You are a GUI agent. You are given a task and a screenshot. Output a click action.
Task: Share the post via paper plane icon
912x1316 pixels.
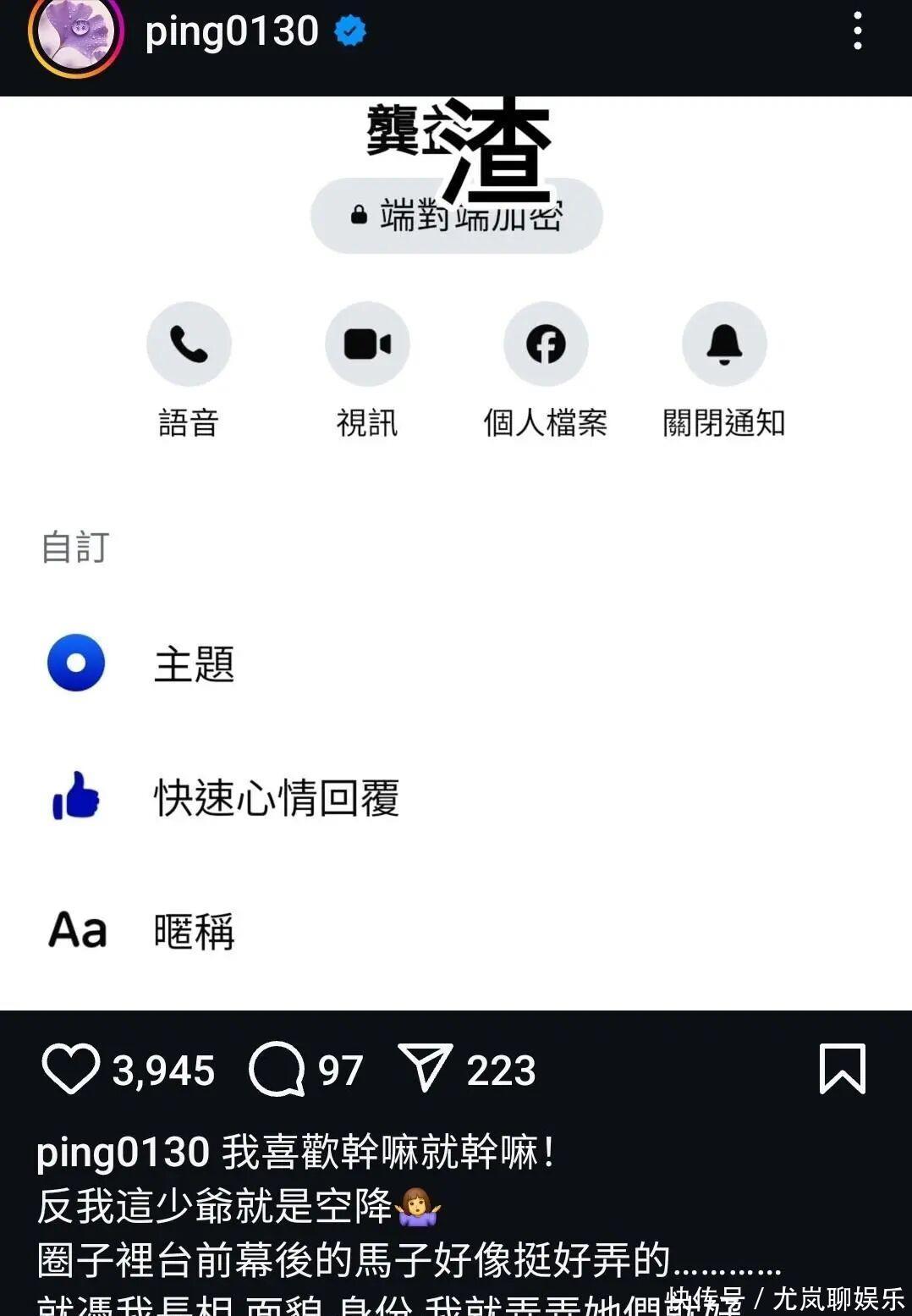pos(425,1068)
